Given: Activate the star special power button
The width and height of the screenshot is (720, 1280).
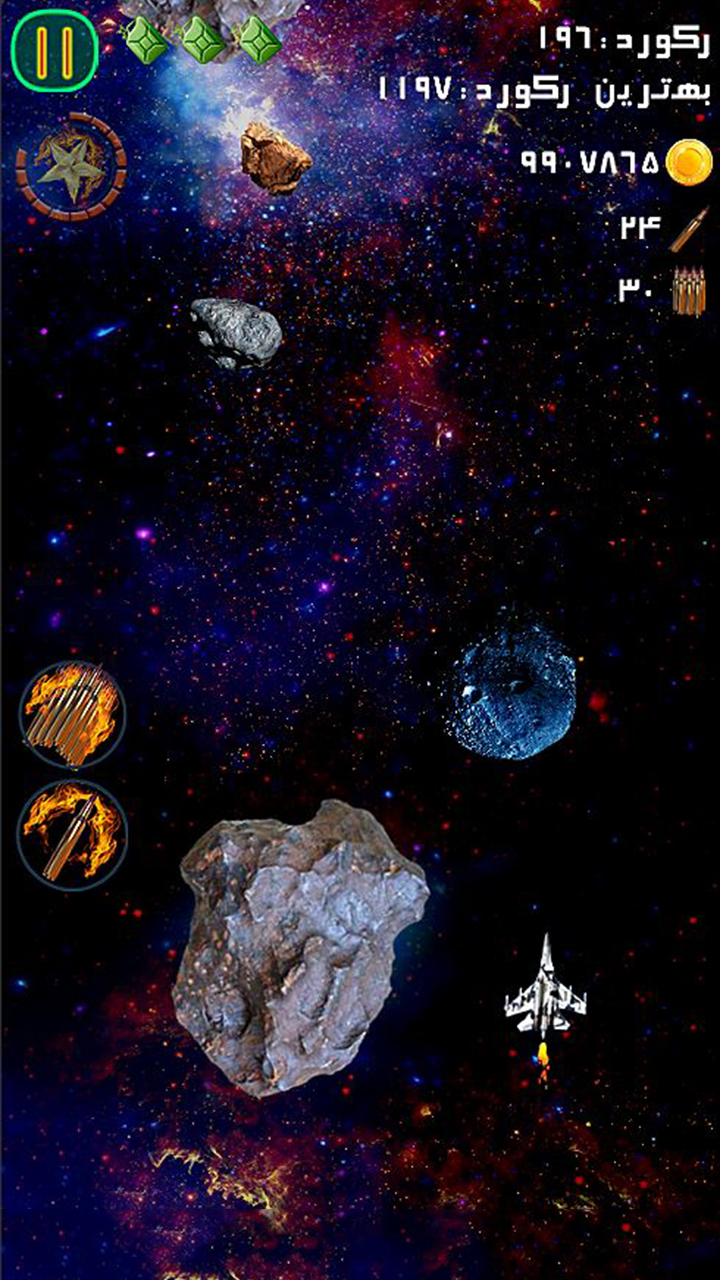Looking at the screenshot, I should coord(71,165).
